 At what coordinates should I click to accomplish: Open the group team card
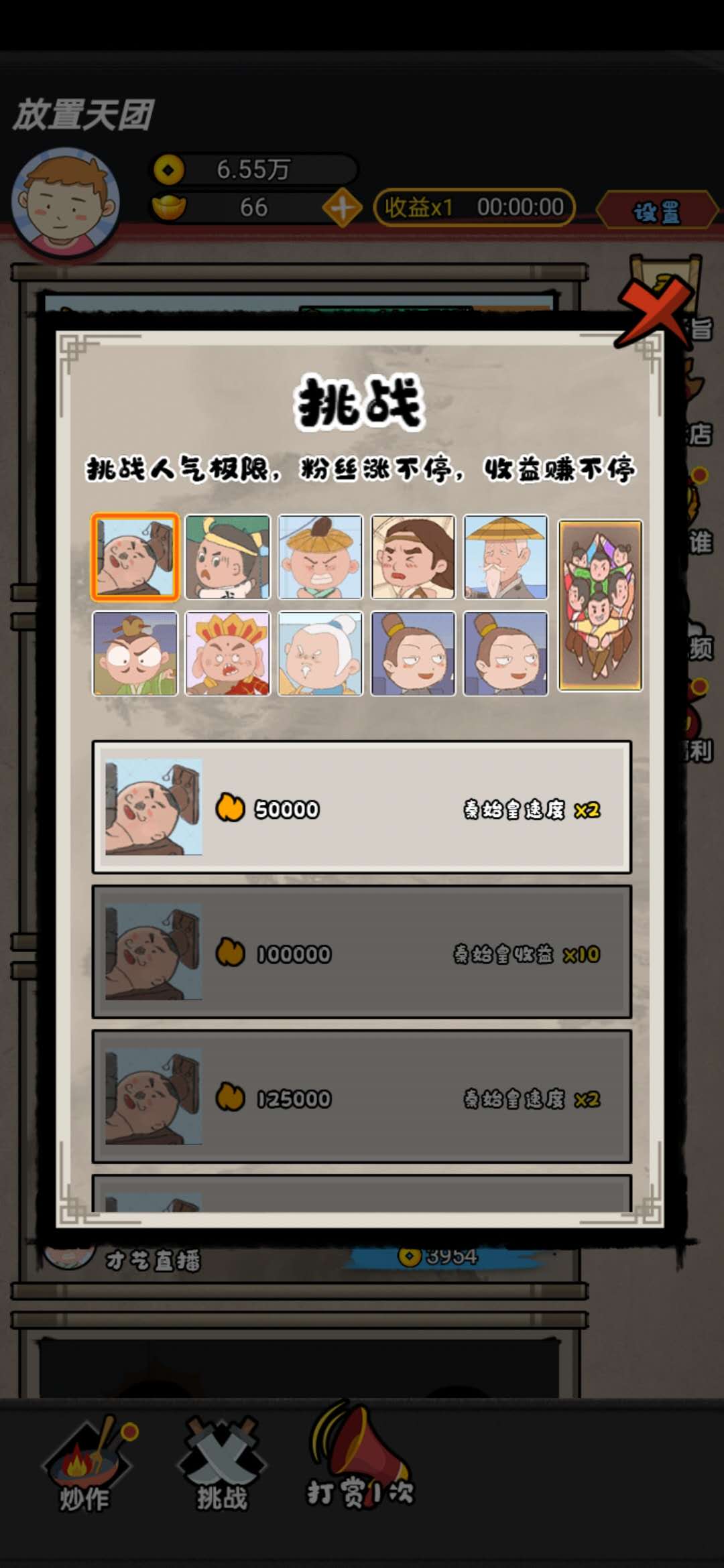pos(600,605)
